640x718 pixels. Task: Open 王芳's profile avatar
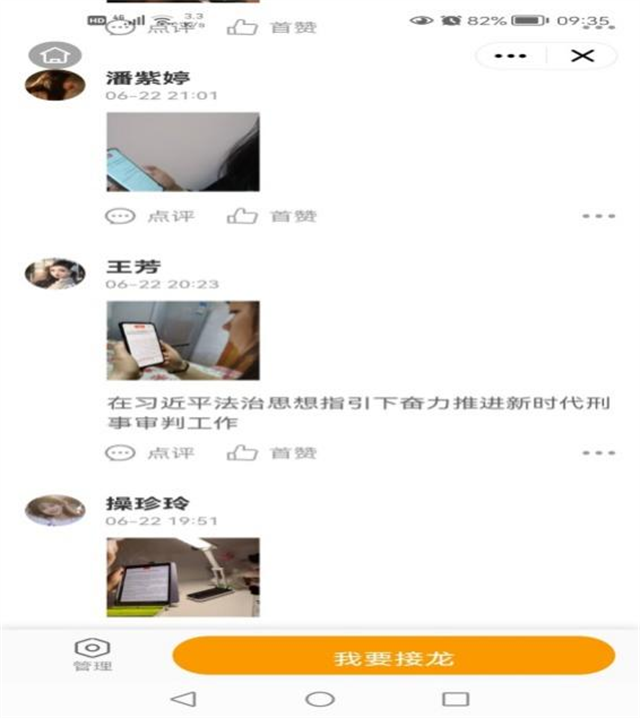54,273
